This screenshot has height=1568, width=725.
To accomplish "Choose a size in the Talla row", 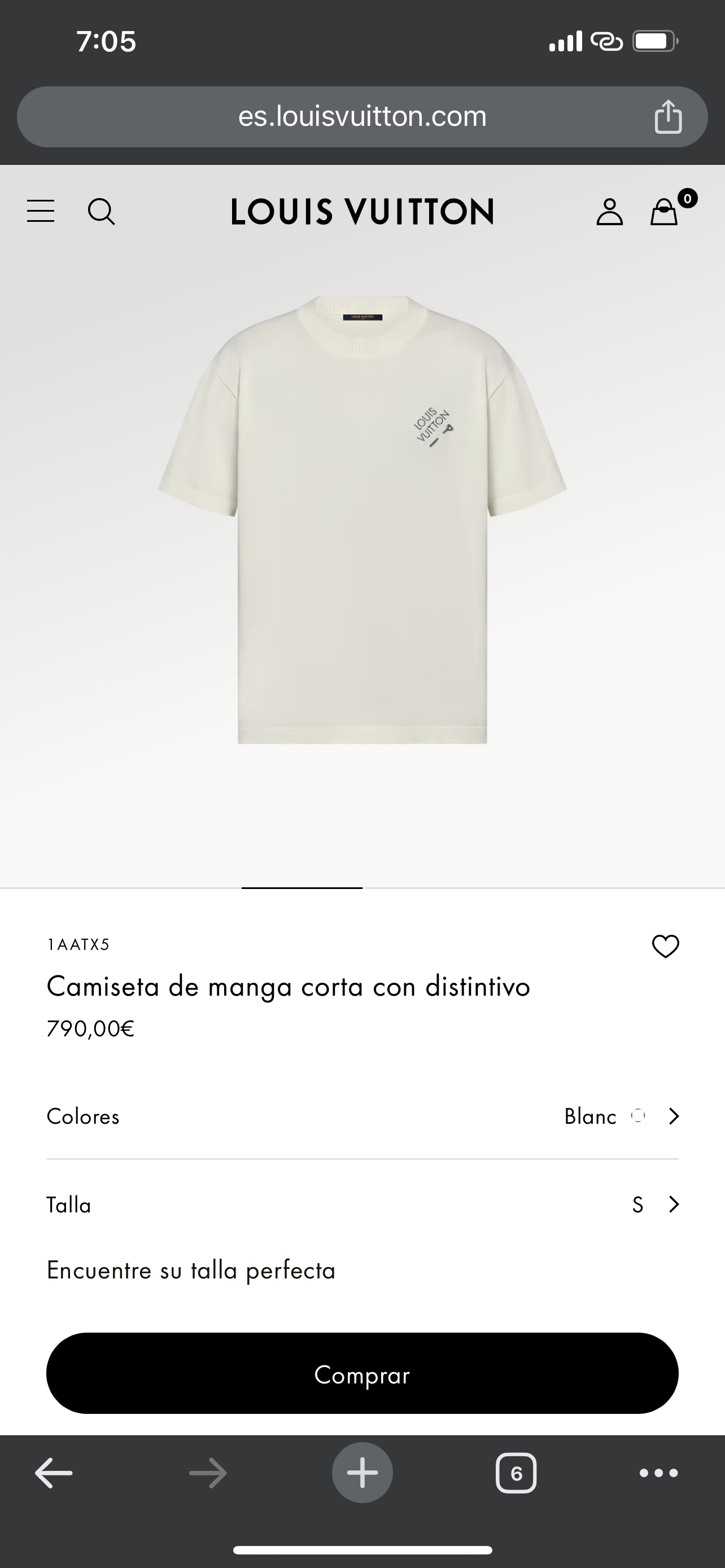I will tap(362, 1205).
